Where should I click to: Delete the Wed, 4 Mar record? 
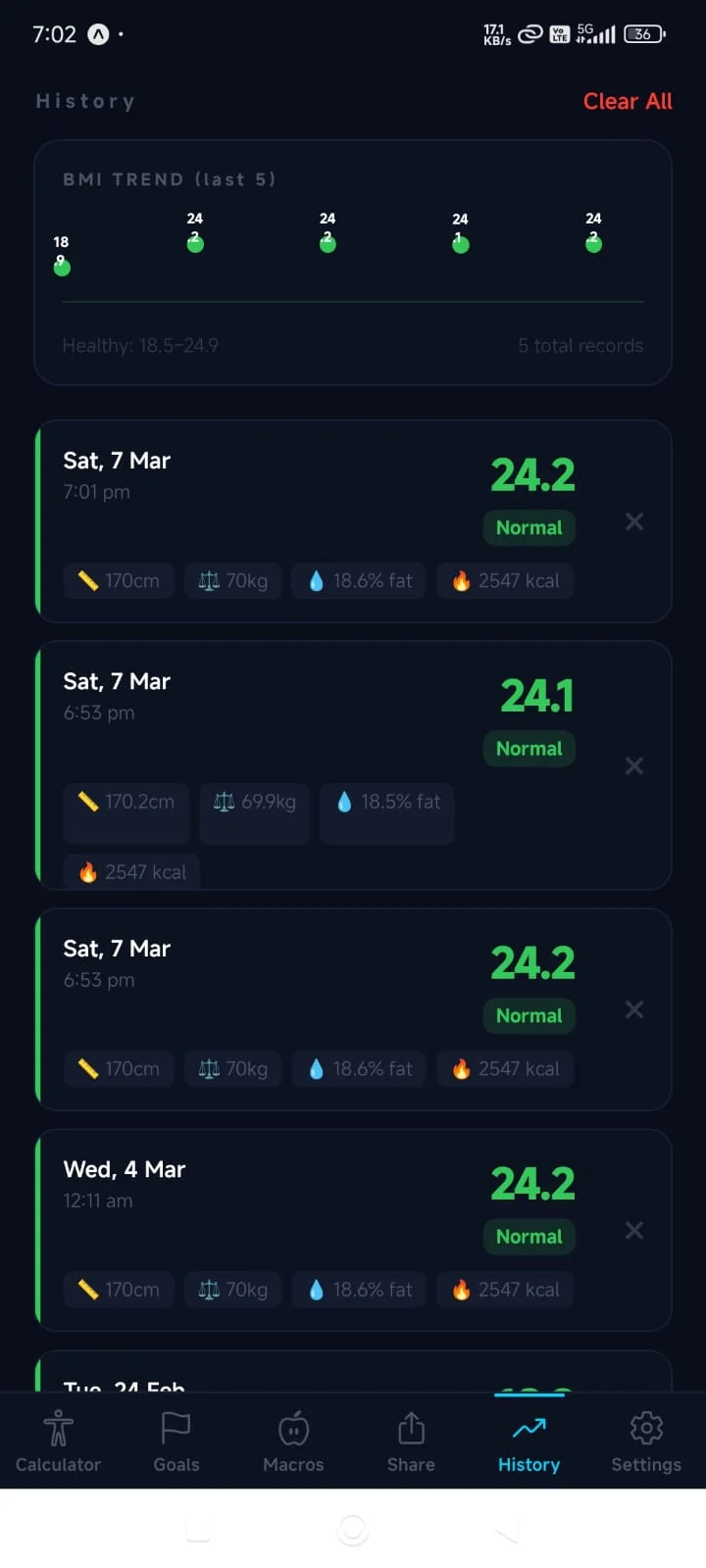pyautogui.click(x=634, y=1230)
